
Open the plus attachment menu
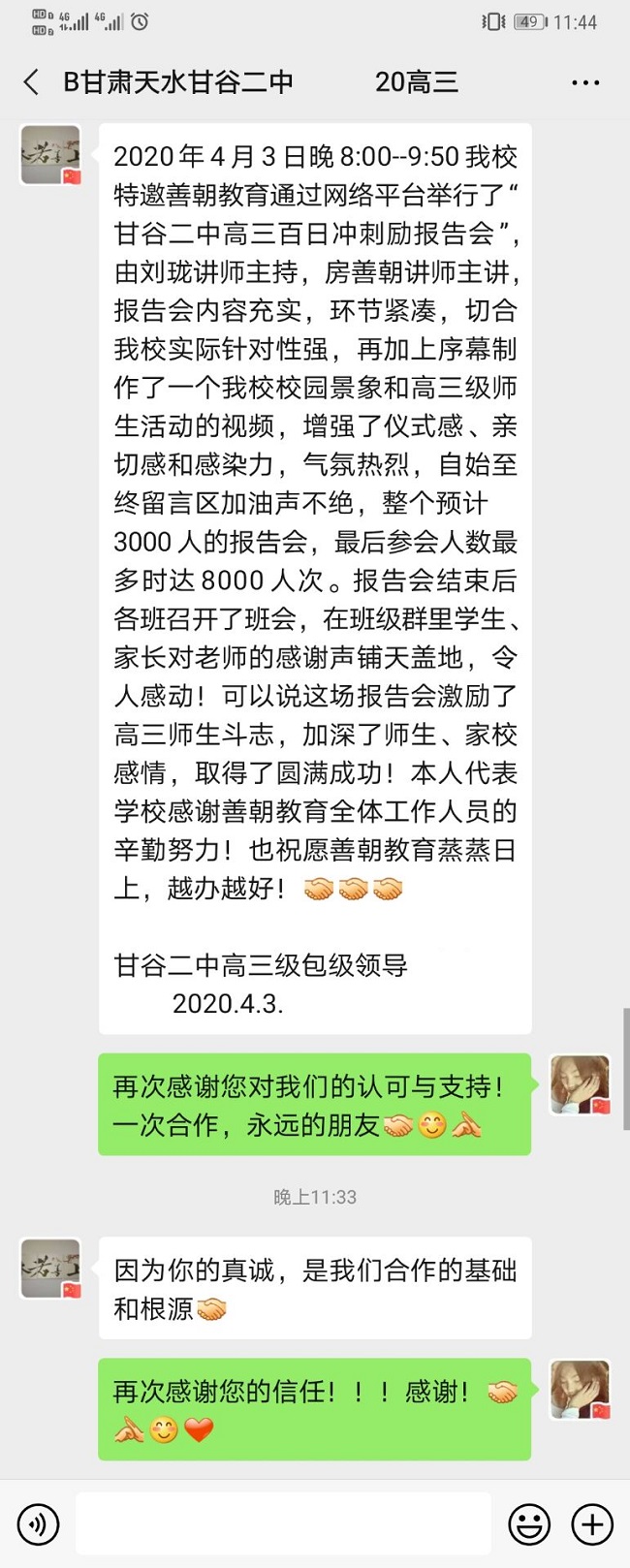tap(591, 1524)
